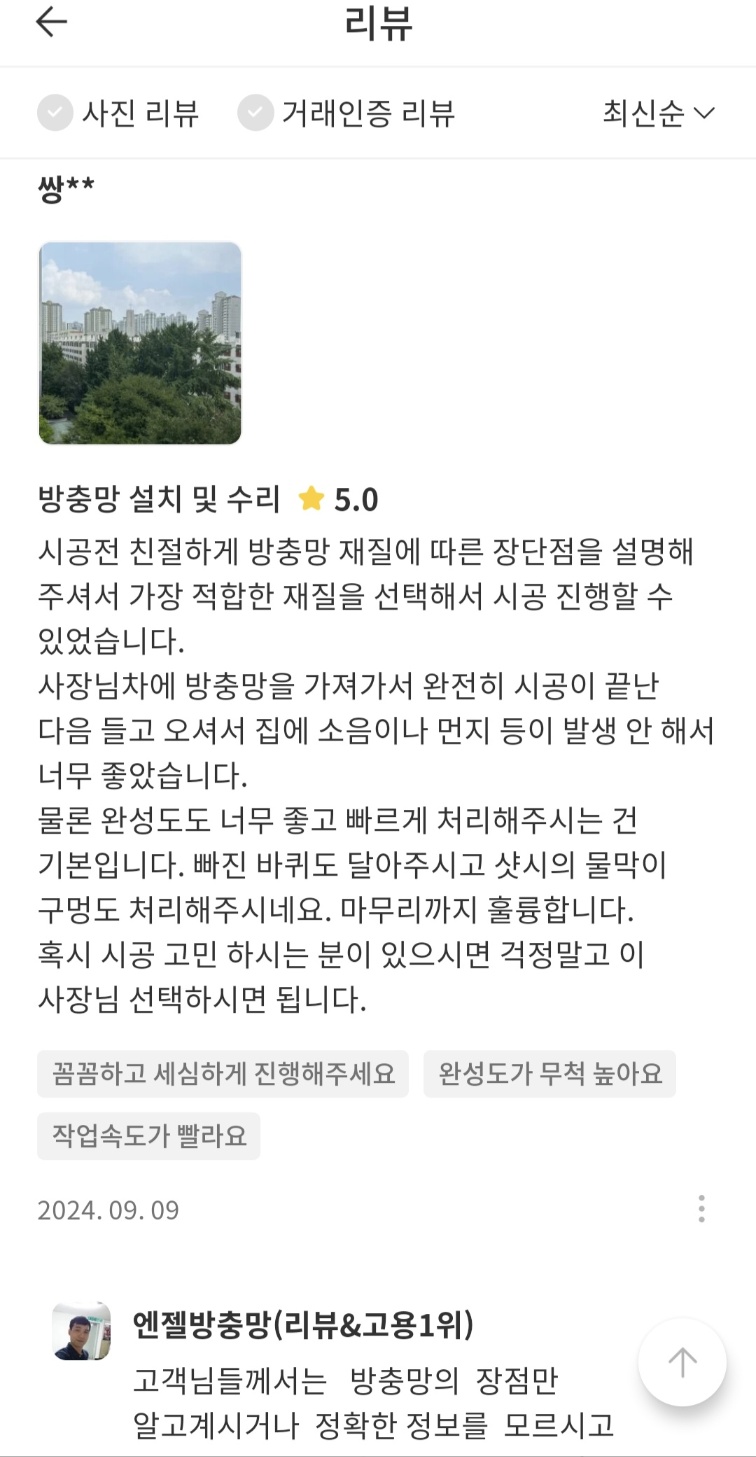The height and width of the screenshot is (1457, 756).
Task: Open the 최신순 sort dropdown
Action: pyautogui.click(x=659, y=113)
